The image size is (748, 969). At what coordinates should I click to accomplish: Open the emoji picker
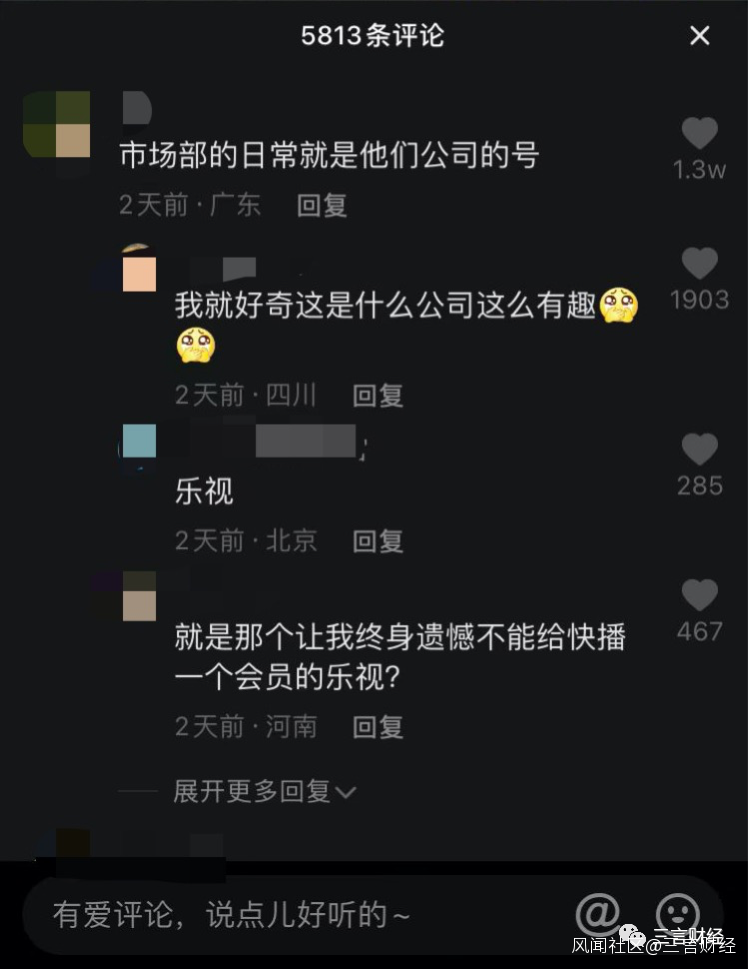pyautogui.click(x=678, y=914)
